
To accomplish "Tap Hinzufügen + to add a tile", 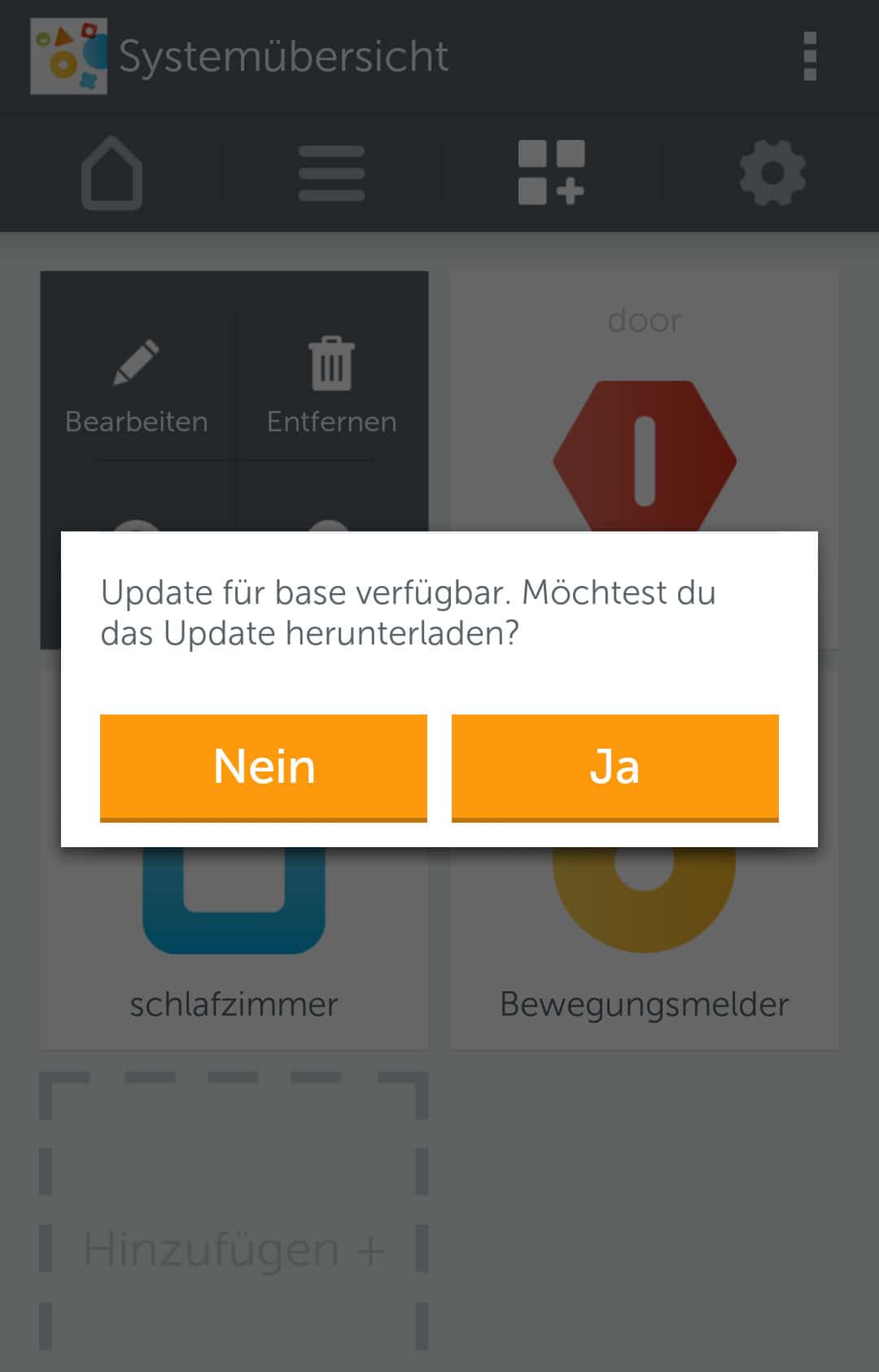I will [x=234, y=1248].
